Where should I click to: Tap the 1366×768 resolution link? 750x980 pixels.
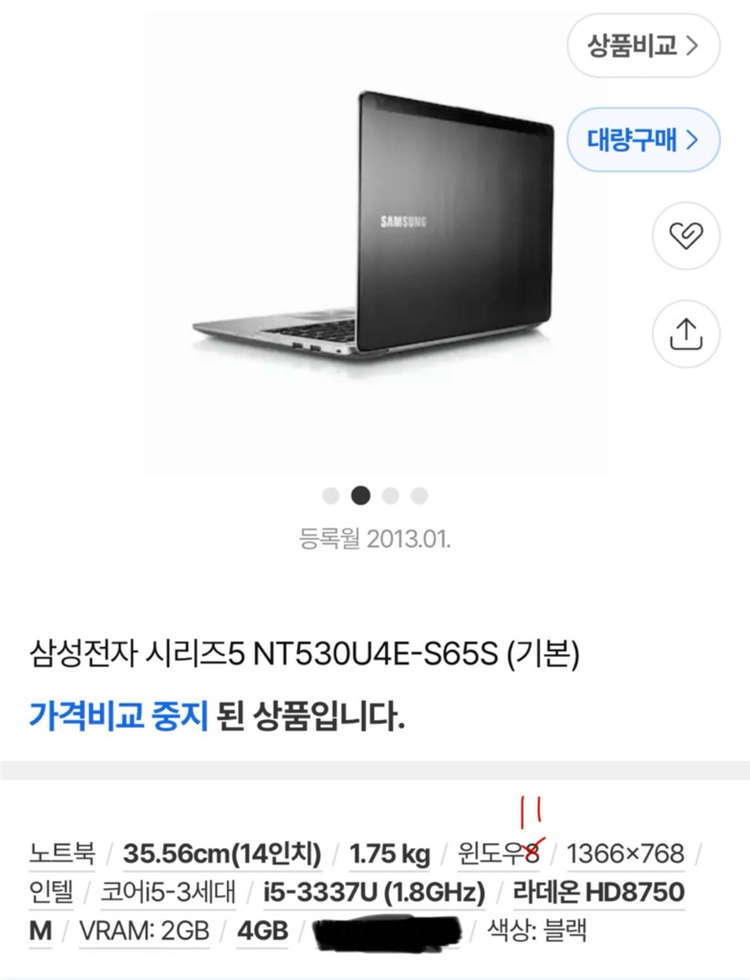[625, 853]
